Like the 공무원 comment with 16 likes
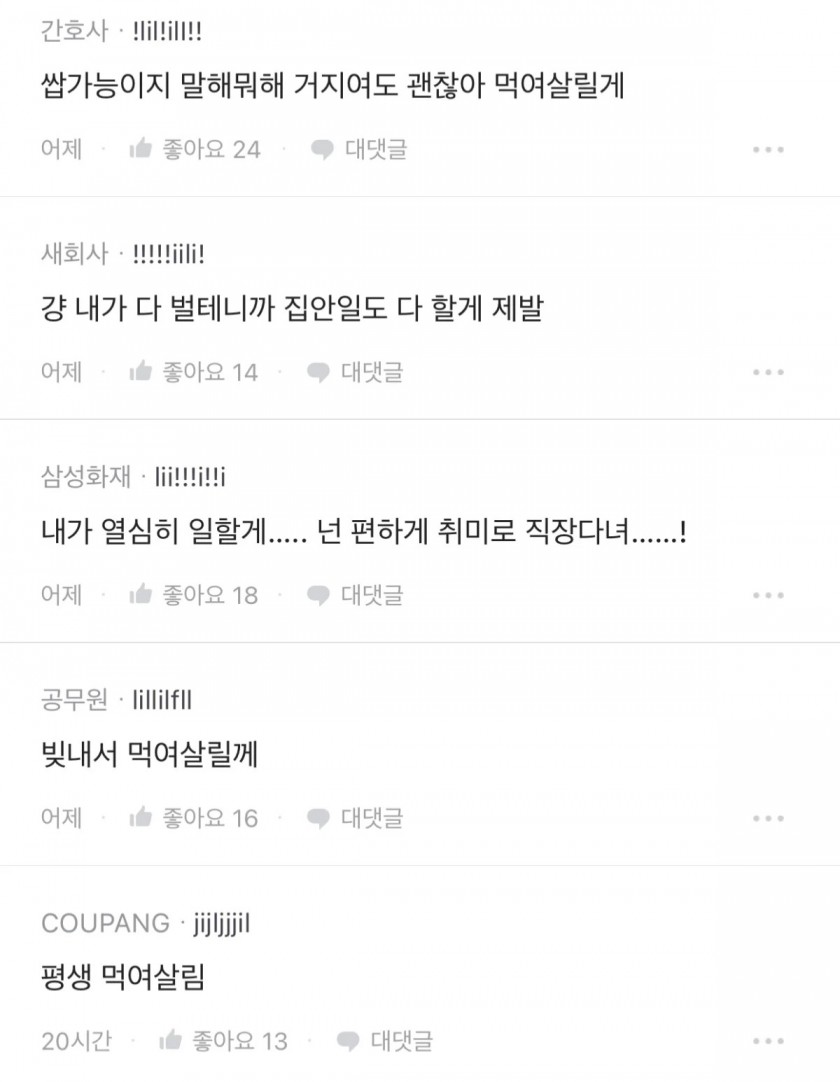The image size is (840, 1082). [x=193, y=819]
